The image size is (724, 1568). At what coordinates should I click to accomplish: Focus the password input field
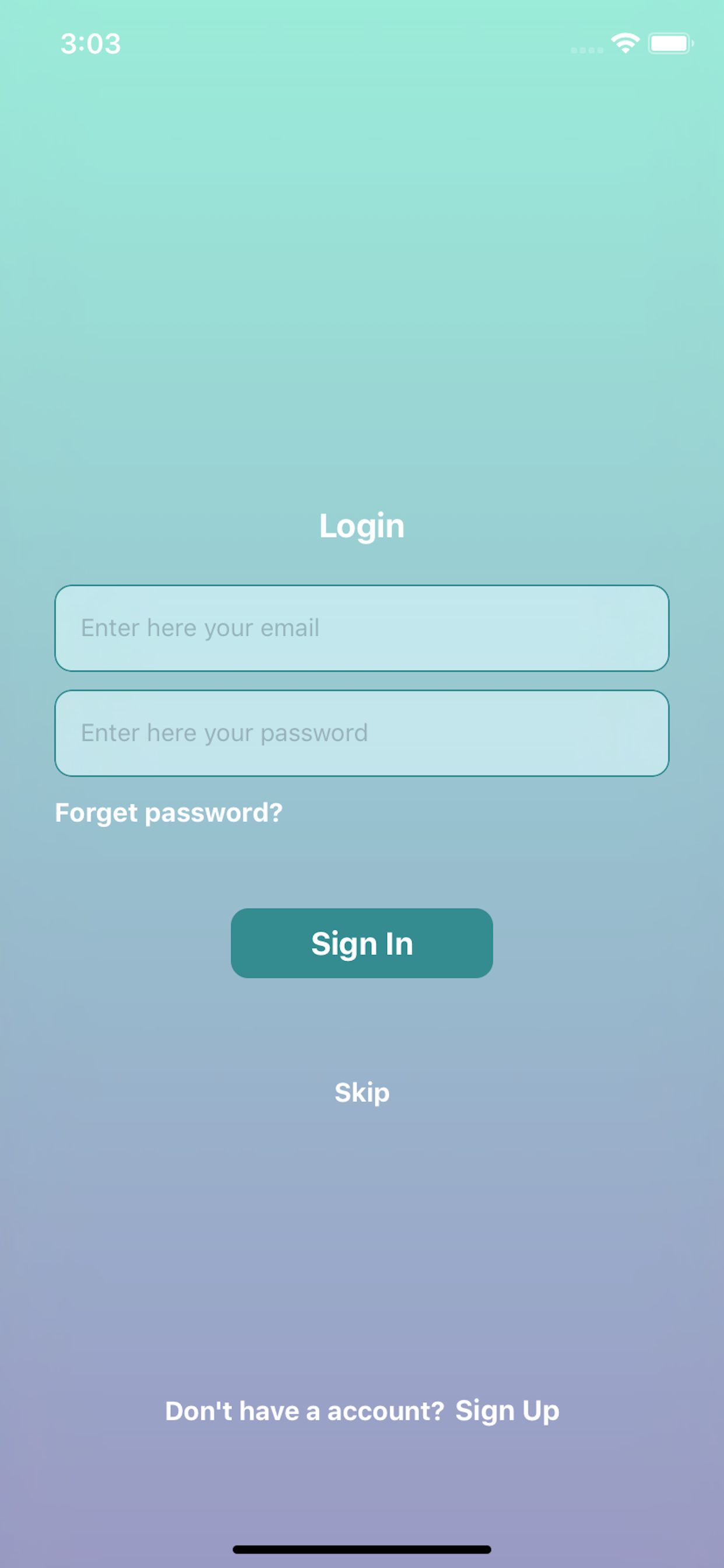tap(362, 733)
